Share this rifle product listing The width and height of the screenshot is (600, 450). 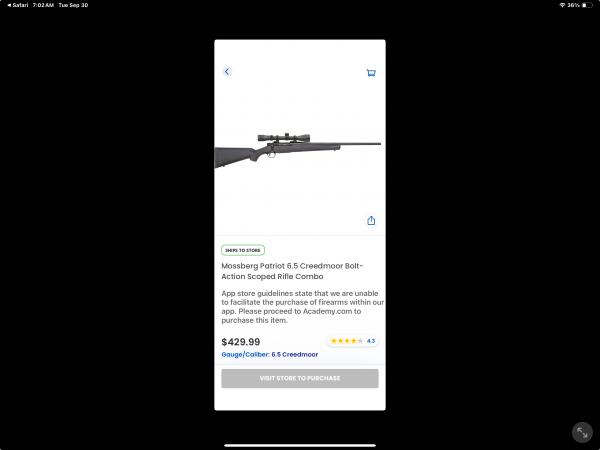point(371,221)
